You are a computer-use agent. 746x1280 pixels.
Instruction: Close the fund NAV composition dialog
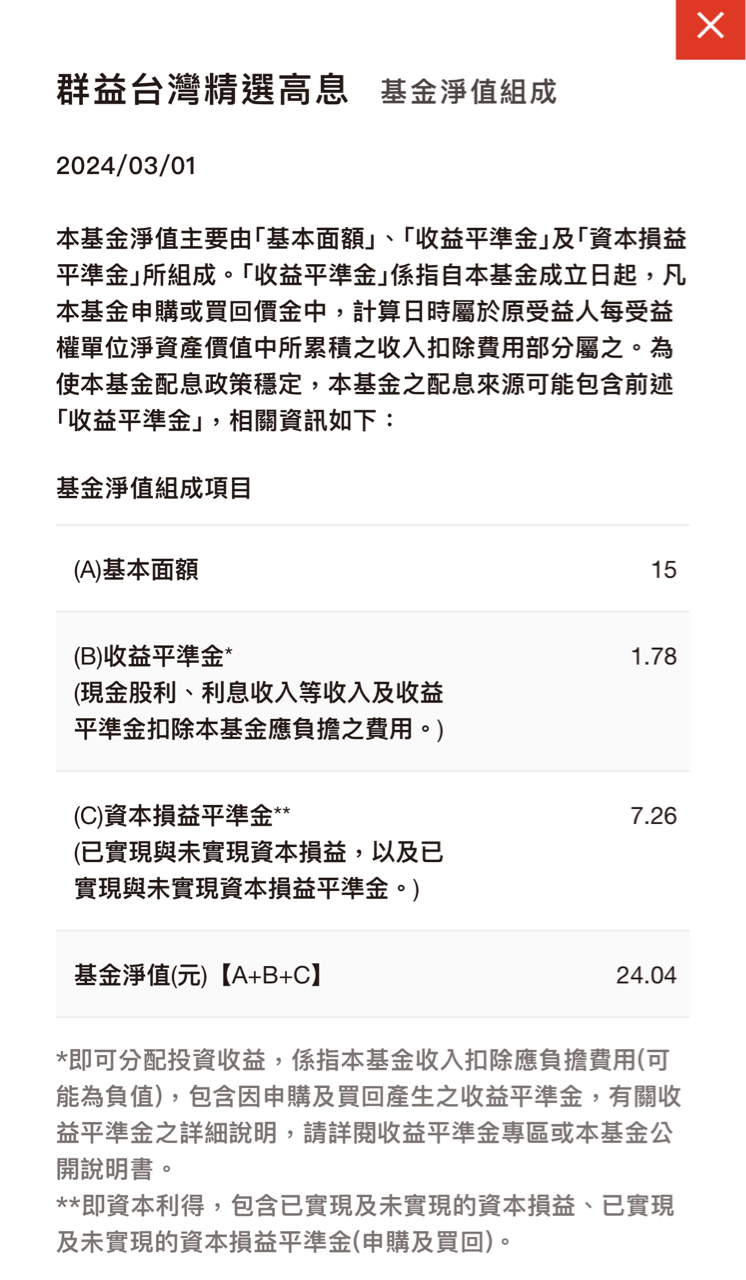point(710,29)
